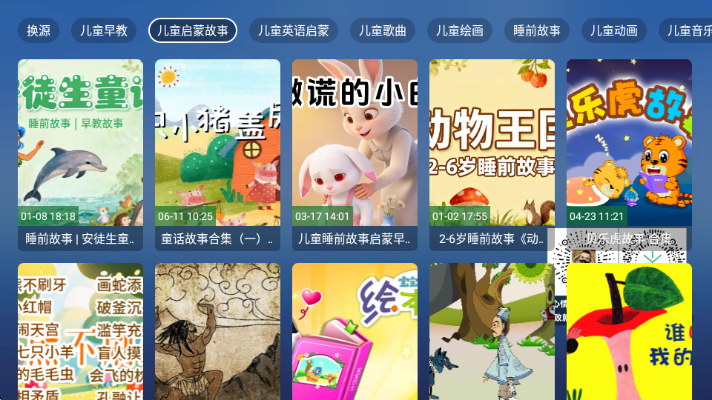Switch to the 儿童英语启蒙 tab

[293, 30]
